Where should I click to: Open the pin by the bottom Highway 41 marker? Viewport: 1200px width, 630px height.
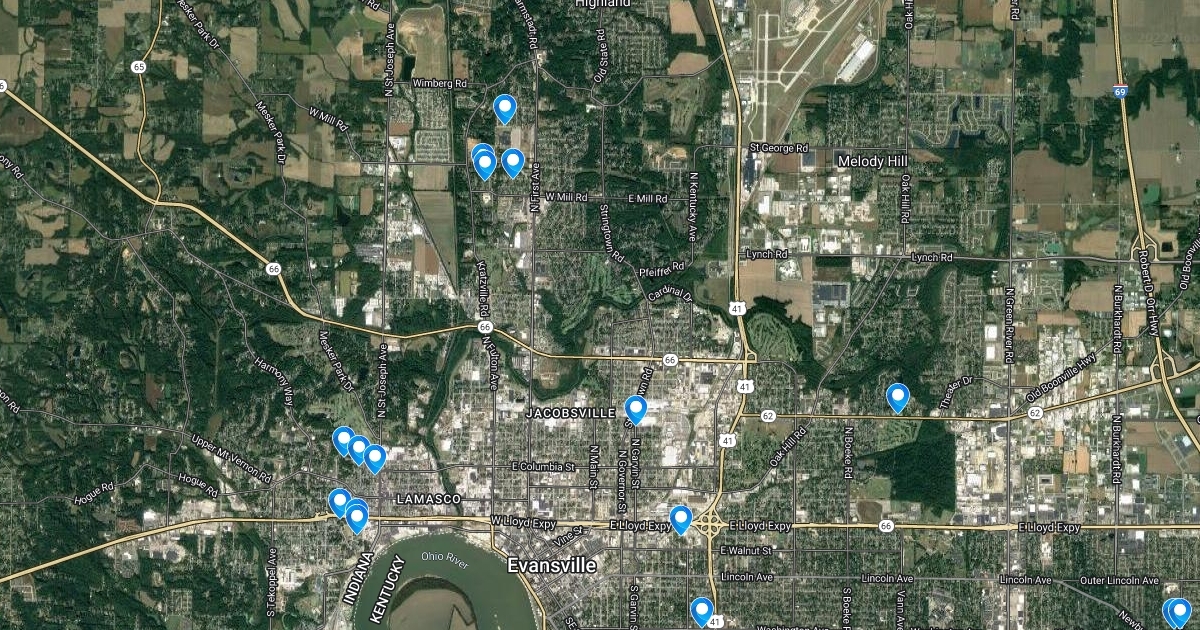(701, 610)
